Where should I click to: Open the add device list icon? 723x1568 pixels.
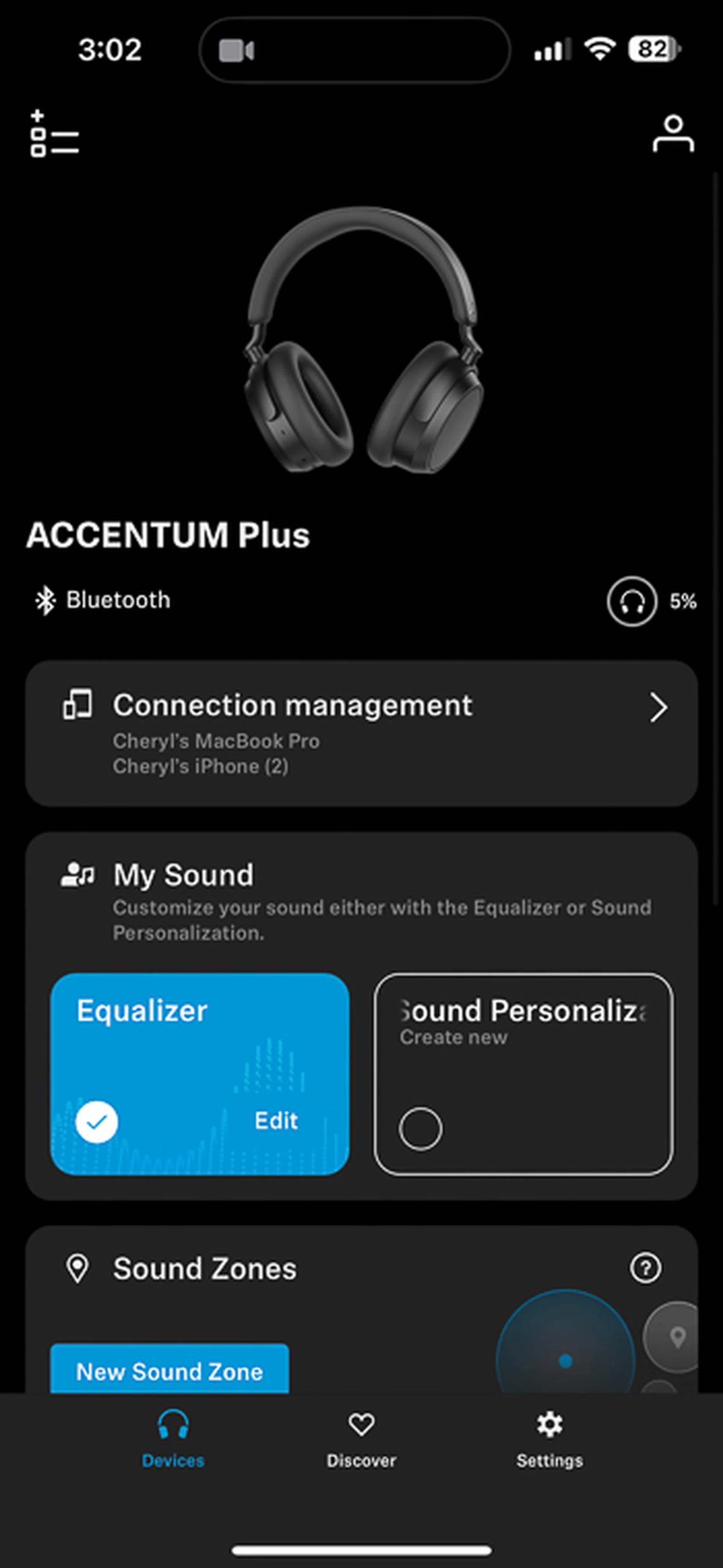[x=54, y=134]
